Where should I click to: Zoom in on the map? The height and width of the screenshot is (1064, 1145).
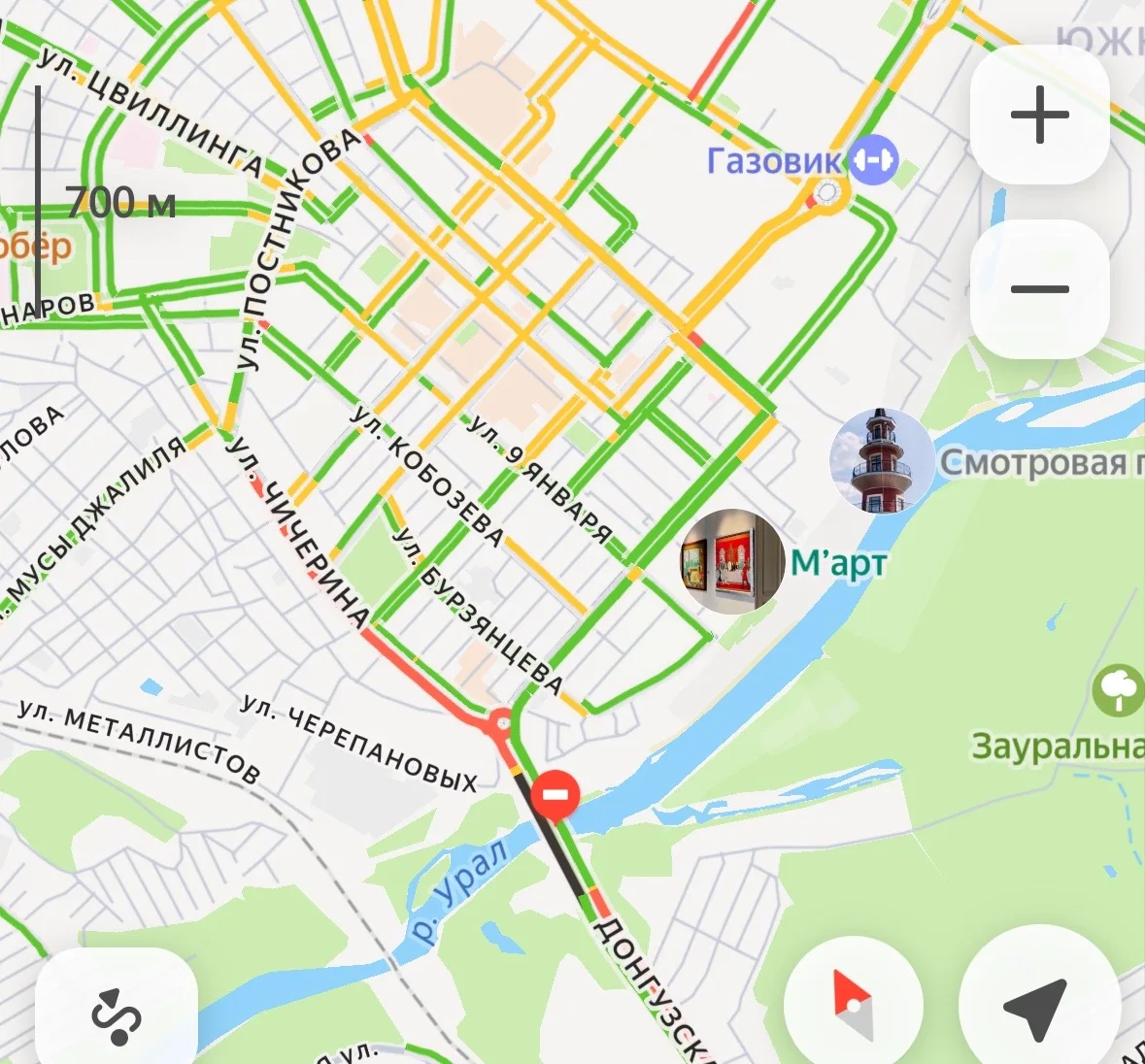click(x=1039, y=115)
